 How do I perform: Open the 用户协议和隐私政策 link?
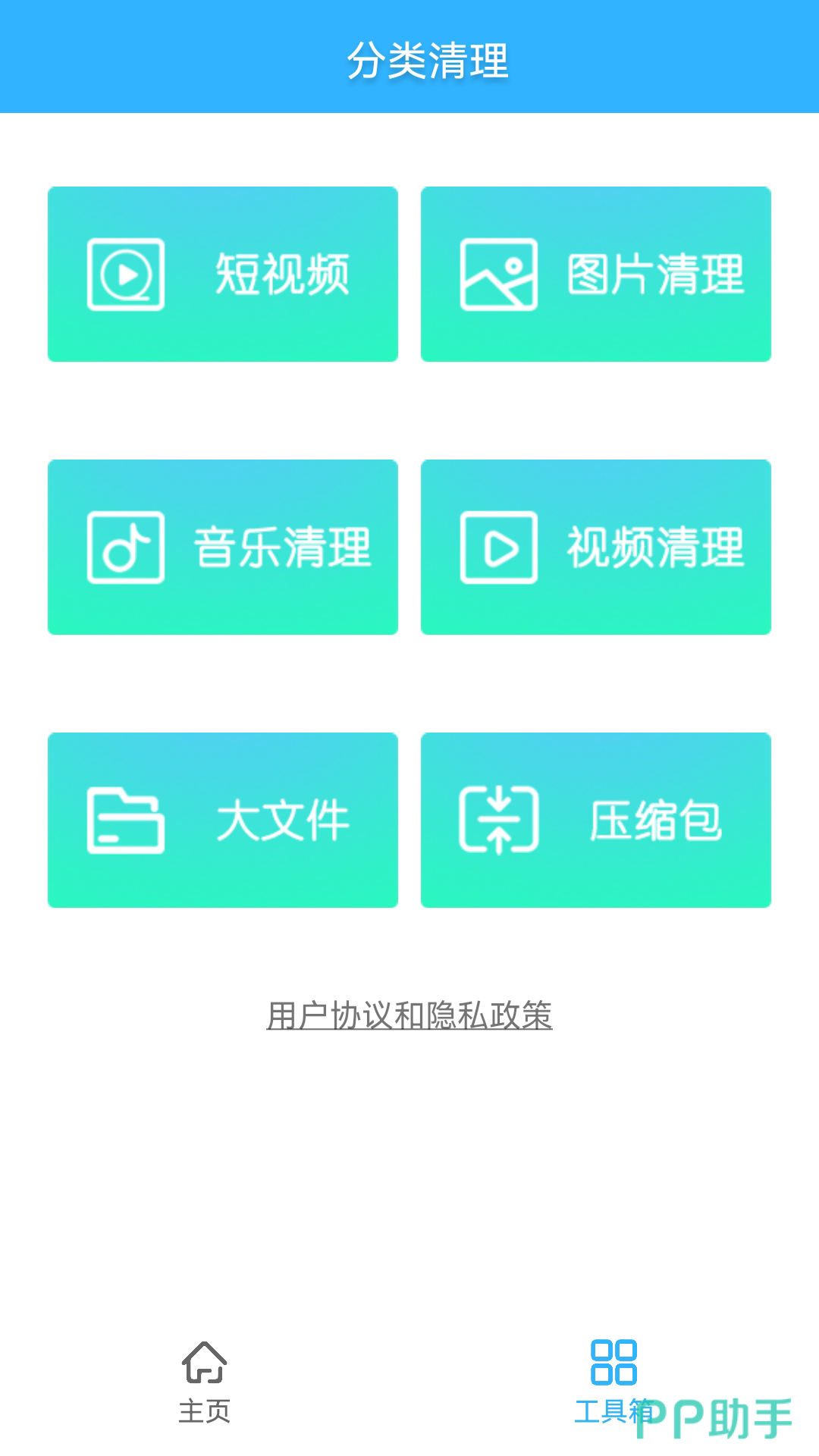click(409, 1015)
